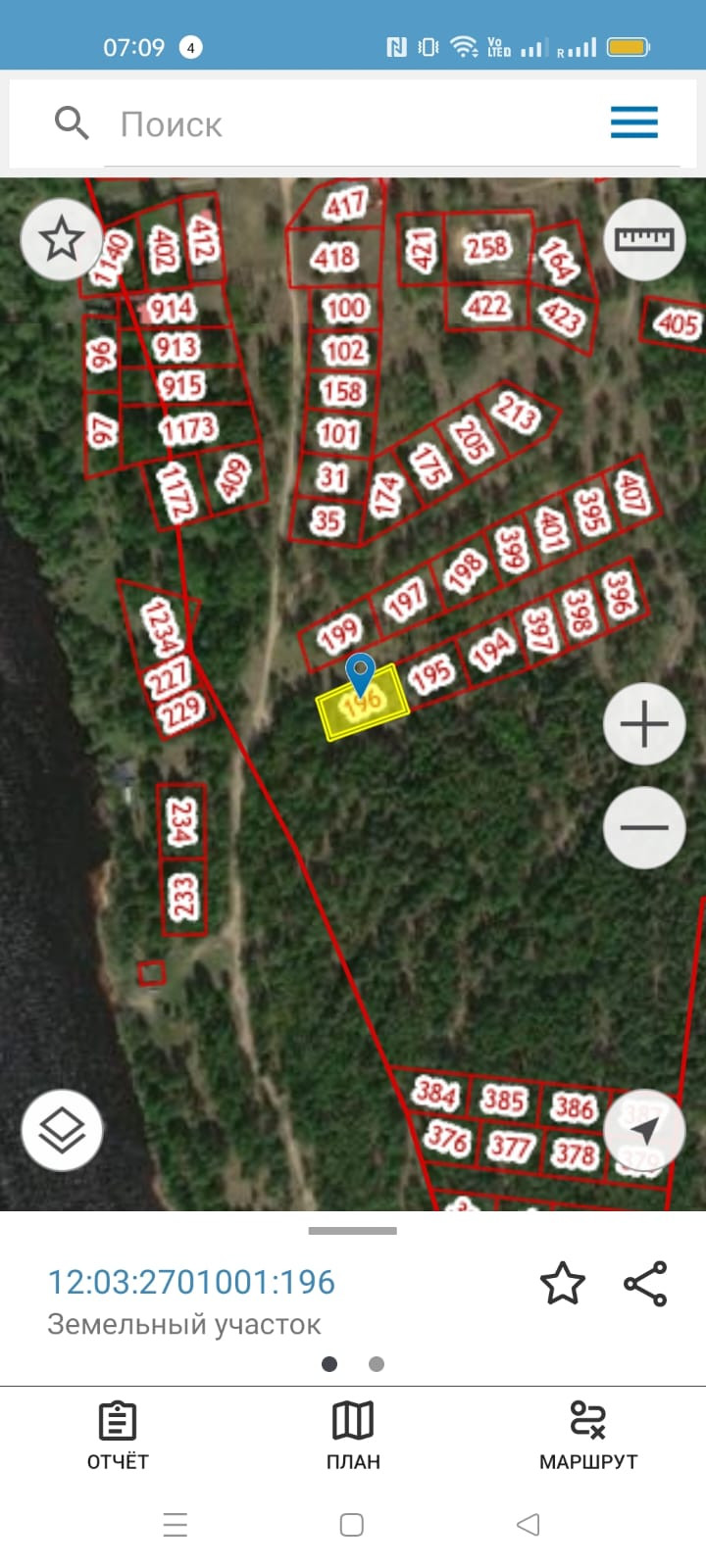The height and width of the screenshot is (1568, 706).
Task: Open the hamburger menu
Action: [x=633, y=123]
